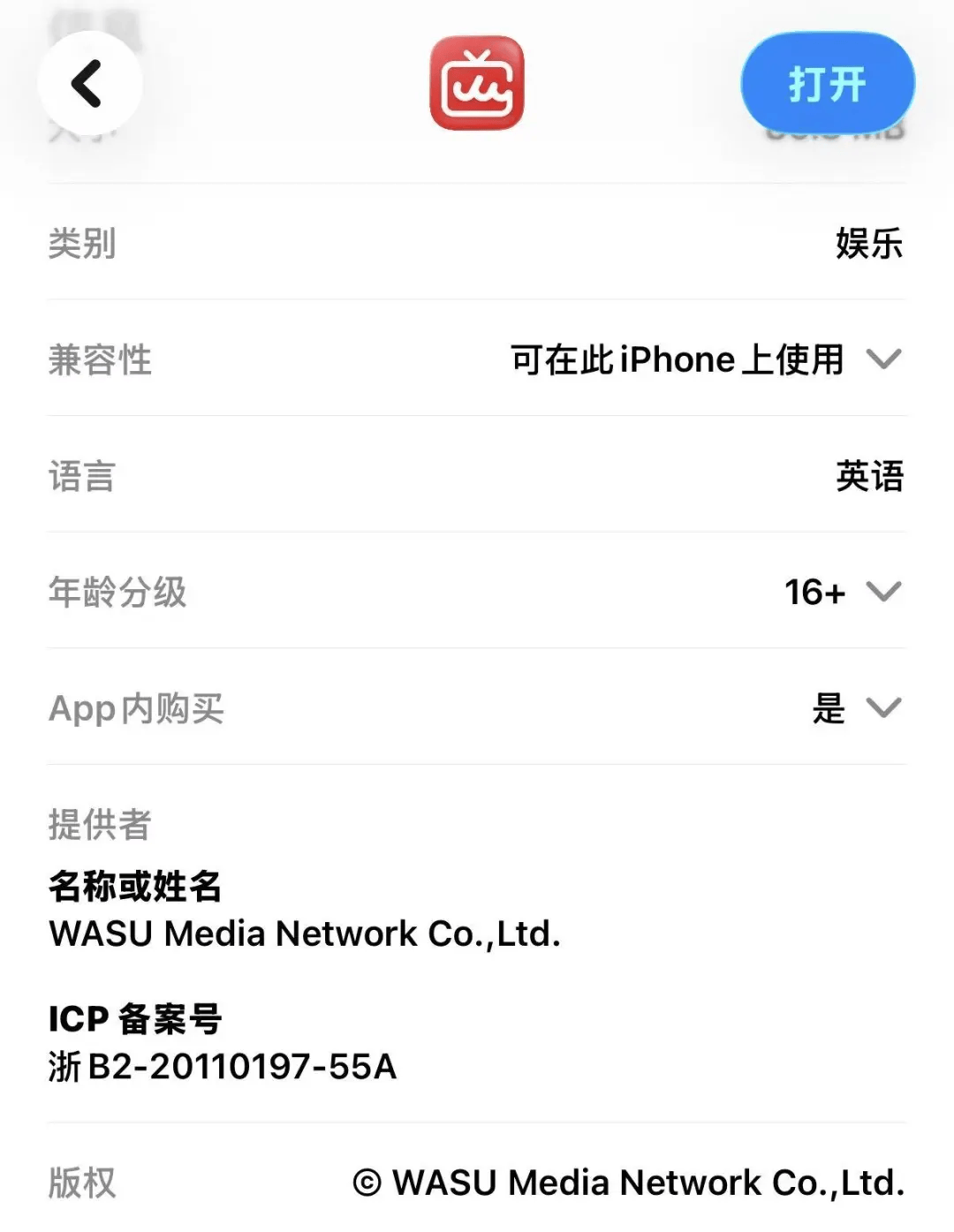
Task: Expand the 兼容性 compatibility row
Action: (x=477, y=359)
